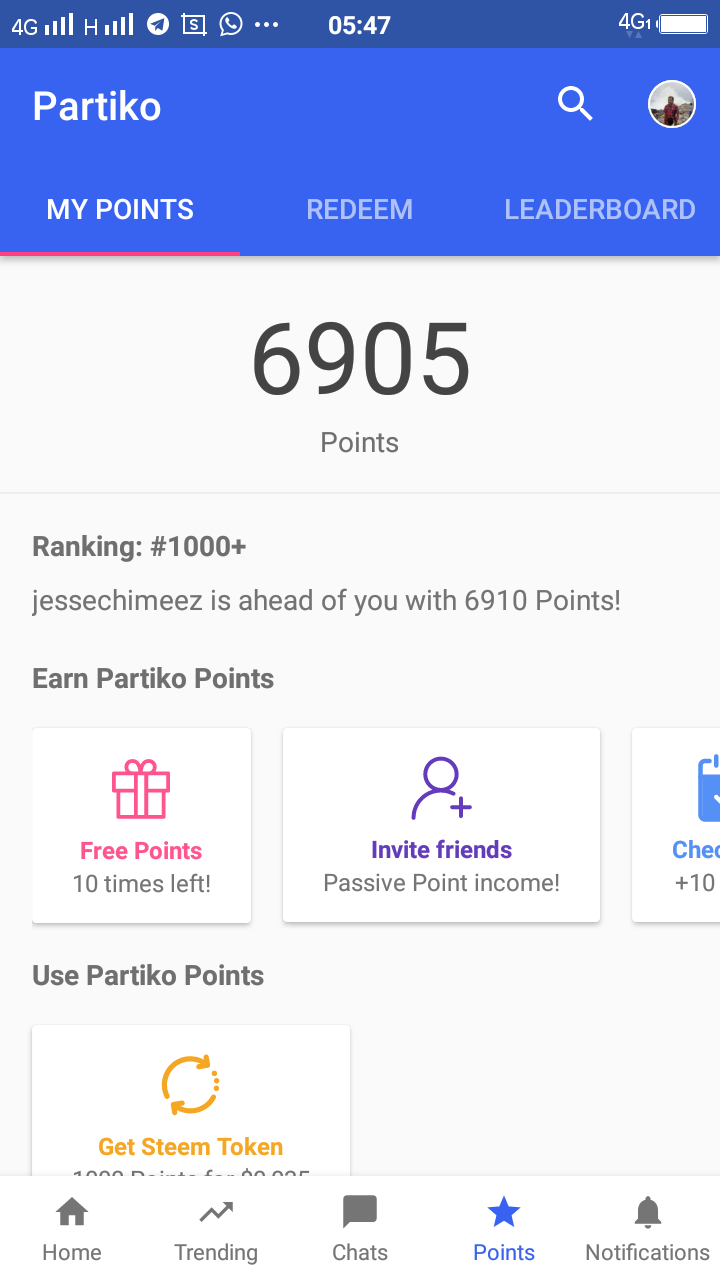Open the Invite friends card
This screenshot has height=1280, width=720.
coord(441,825)
